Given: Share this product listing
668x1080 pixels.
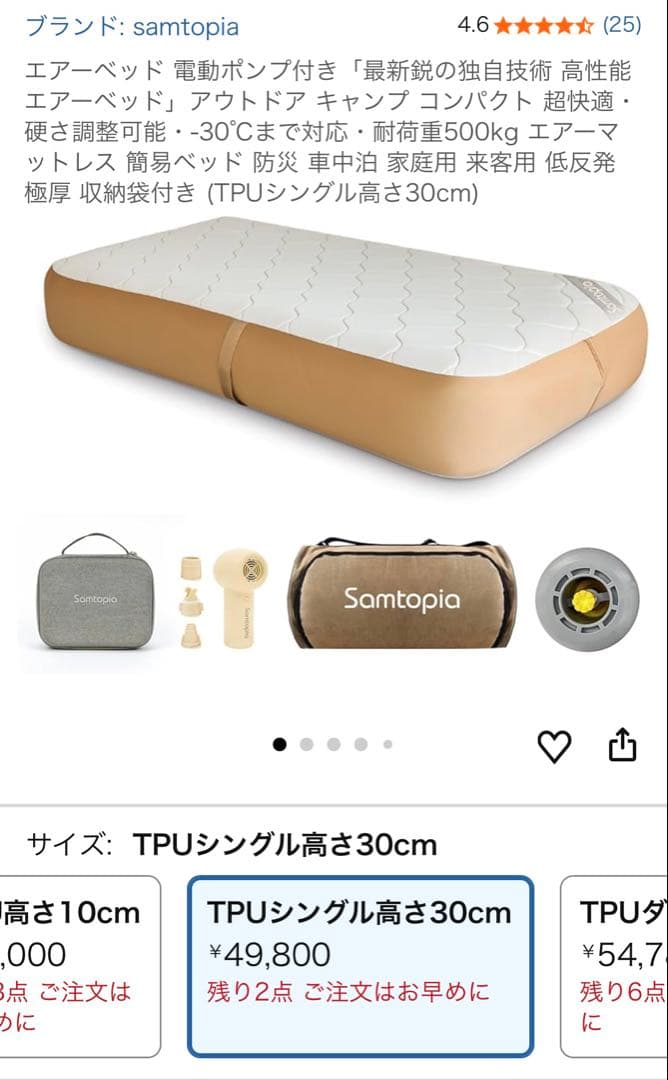Looking at the screenshot, I should click(x=622, y=745).
